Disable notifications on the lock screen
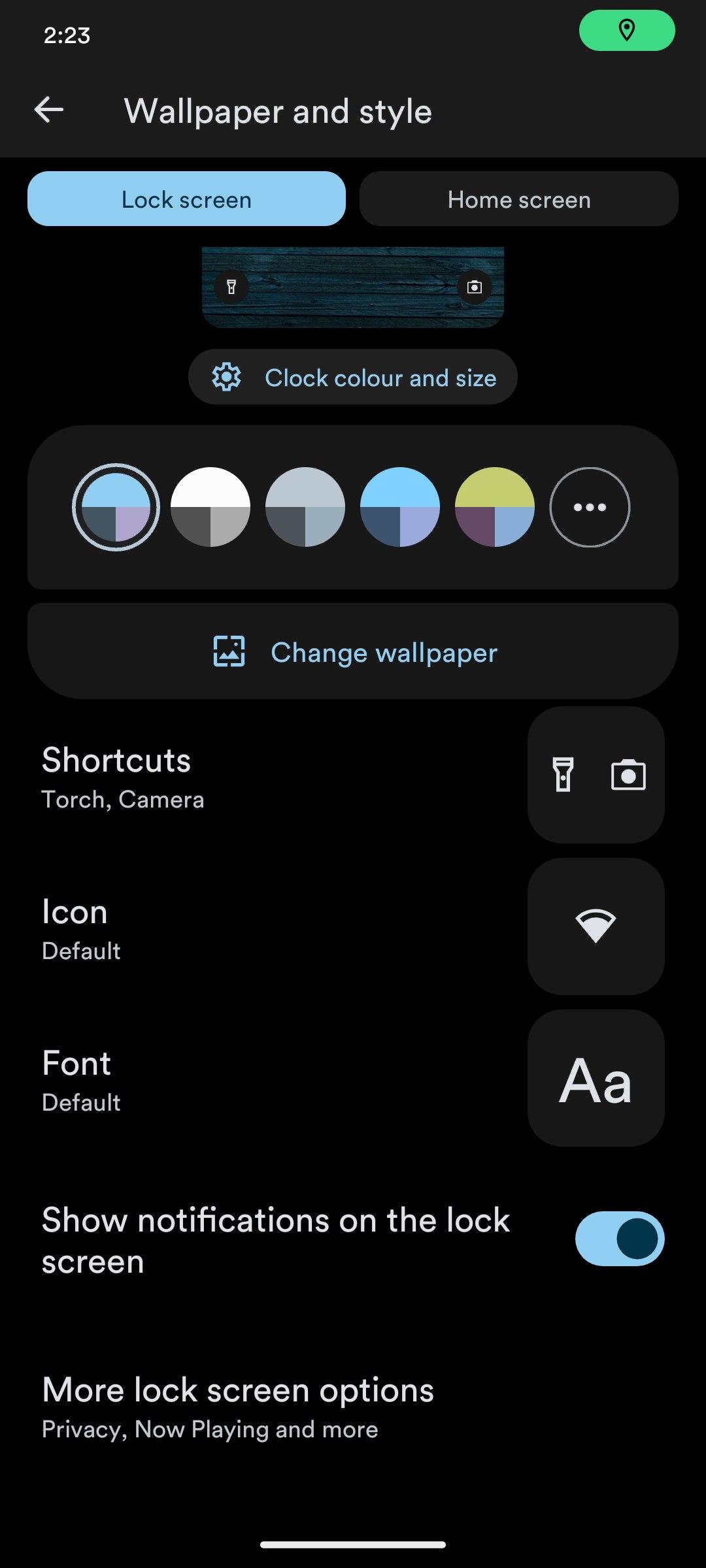Screen dimensions: 706x1568 (x=619, y=1239)
